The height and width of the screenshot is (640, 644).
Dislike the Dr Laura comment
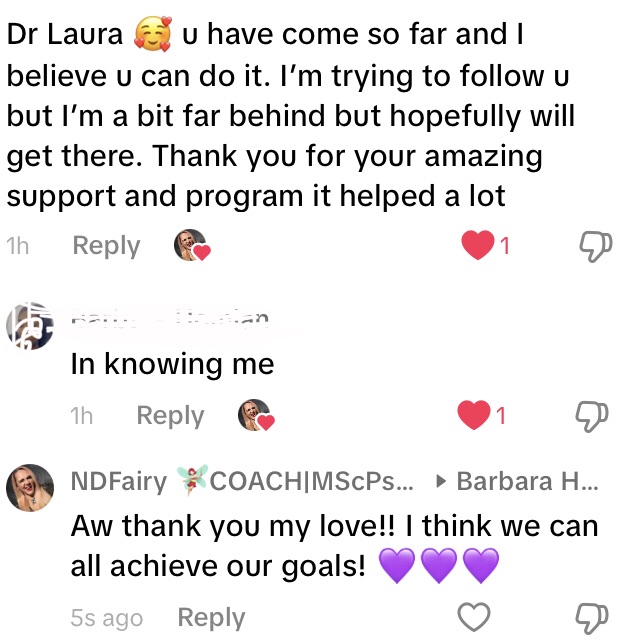[x=595, y=246]
